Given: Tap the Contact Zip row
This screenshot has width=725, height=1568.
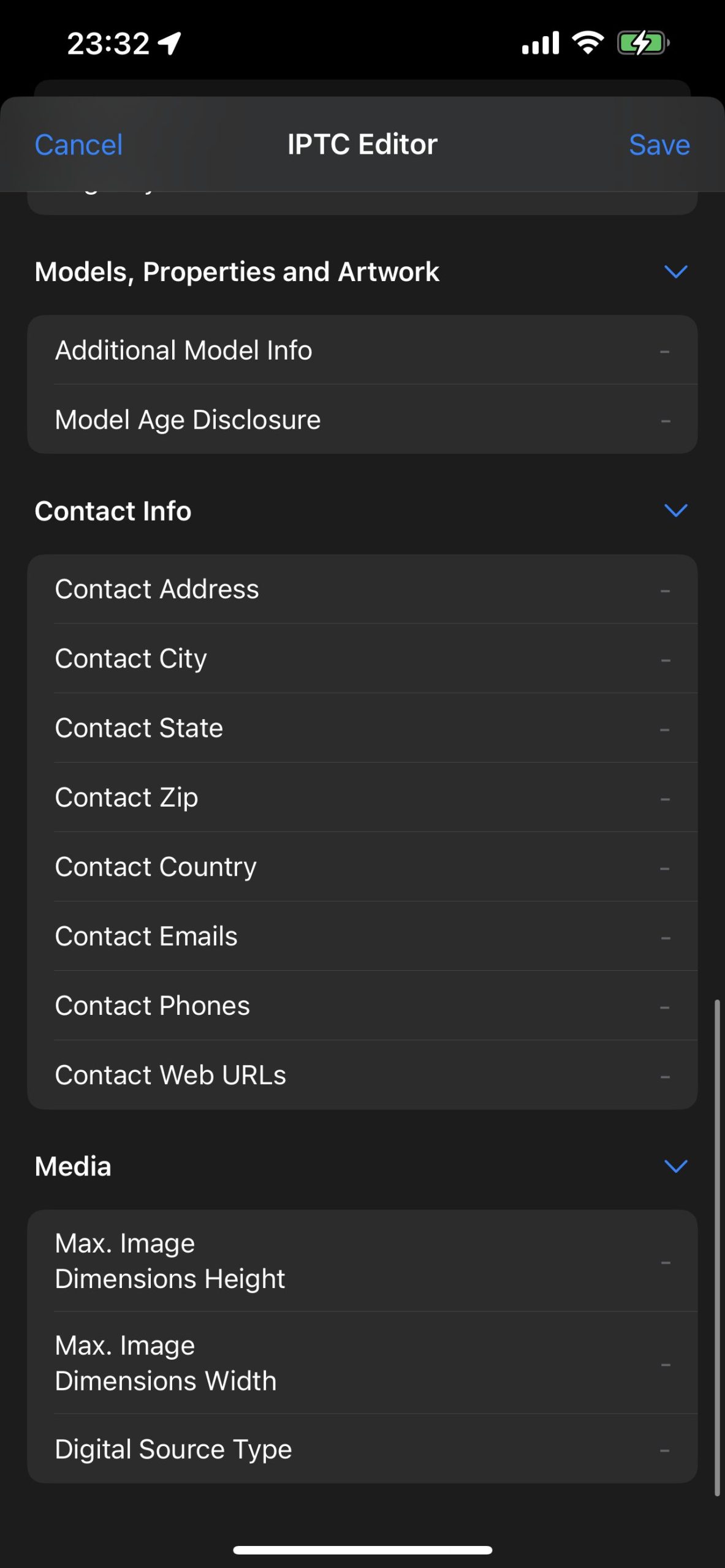Looking at the screenshot, I should 362,797.
